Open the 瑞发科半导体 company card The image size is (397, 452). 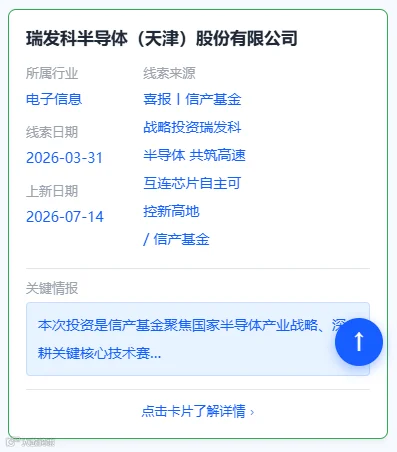click(x=198, y=224)
